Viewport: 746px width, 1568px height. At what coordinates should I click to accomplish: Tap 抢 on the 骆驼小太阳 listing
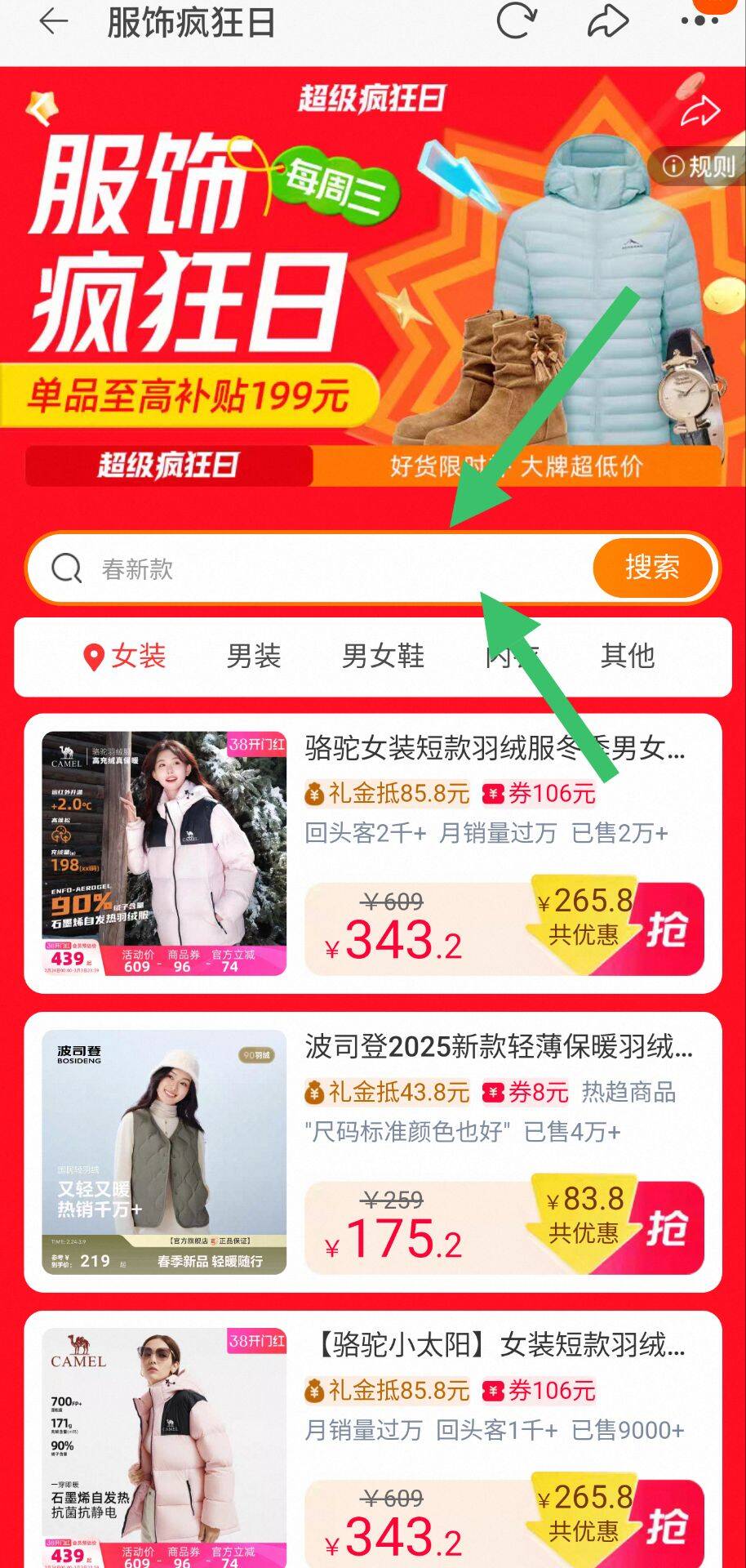(667, 1526)
